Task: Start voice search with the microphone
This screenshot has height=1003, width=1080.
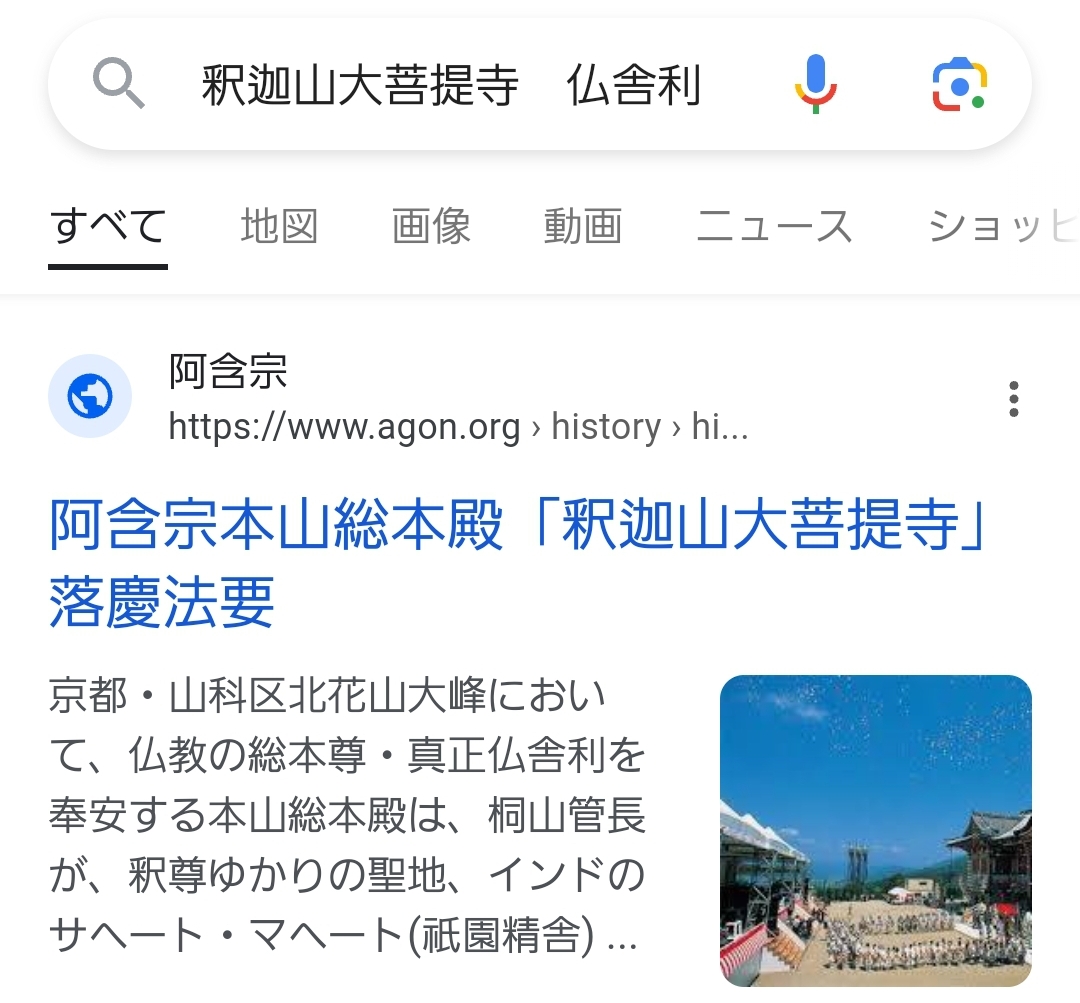Action: 816,84
